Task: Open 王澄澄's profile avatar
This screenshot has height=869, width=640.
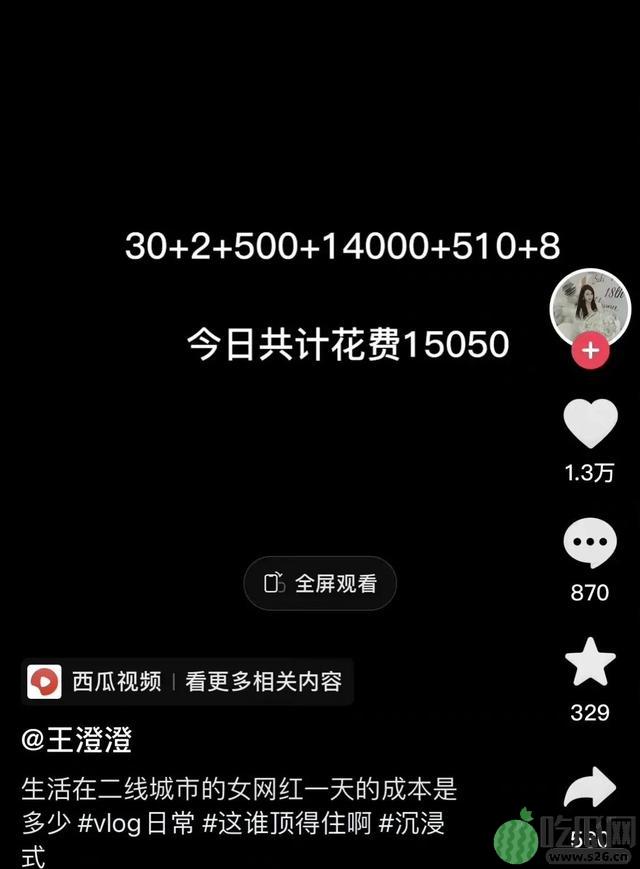Action: (x=590, y=306)
